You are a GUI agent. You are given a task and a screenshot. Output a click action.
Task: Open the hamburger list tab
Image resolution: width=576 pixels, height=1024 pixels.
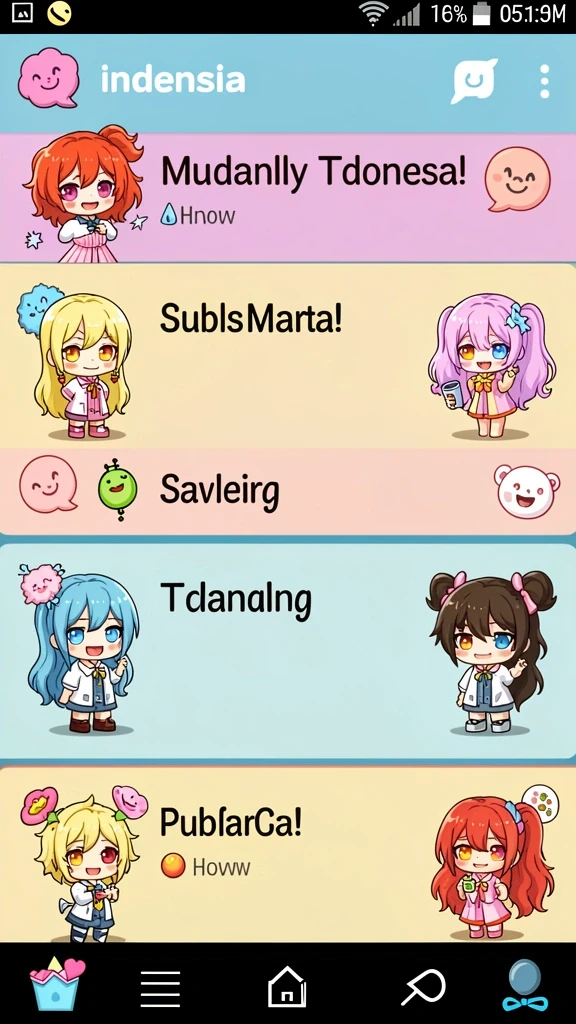click(x=161, y=988)
